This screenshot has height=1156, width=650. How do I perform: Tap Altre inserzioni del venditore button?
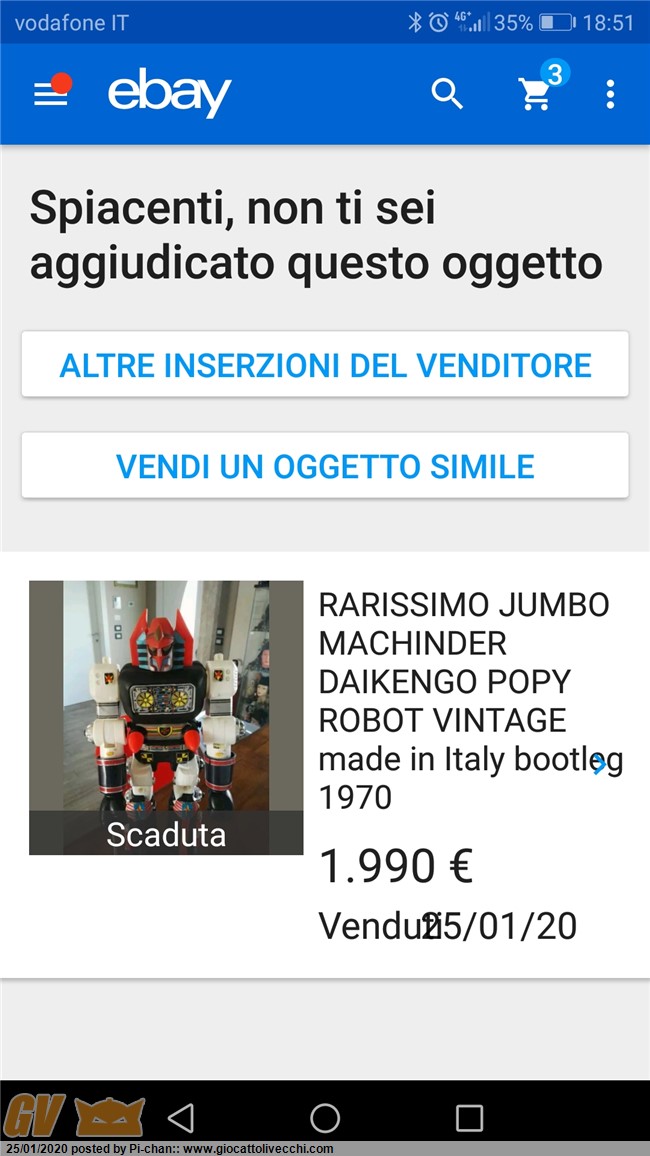(x=325, y=365)
